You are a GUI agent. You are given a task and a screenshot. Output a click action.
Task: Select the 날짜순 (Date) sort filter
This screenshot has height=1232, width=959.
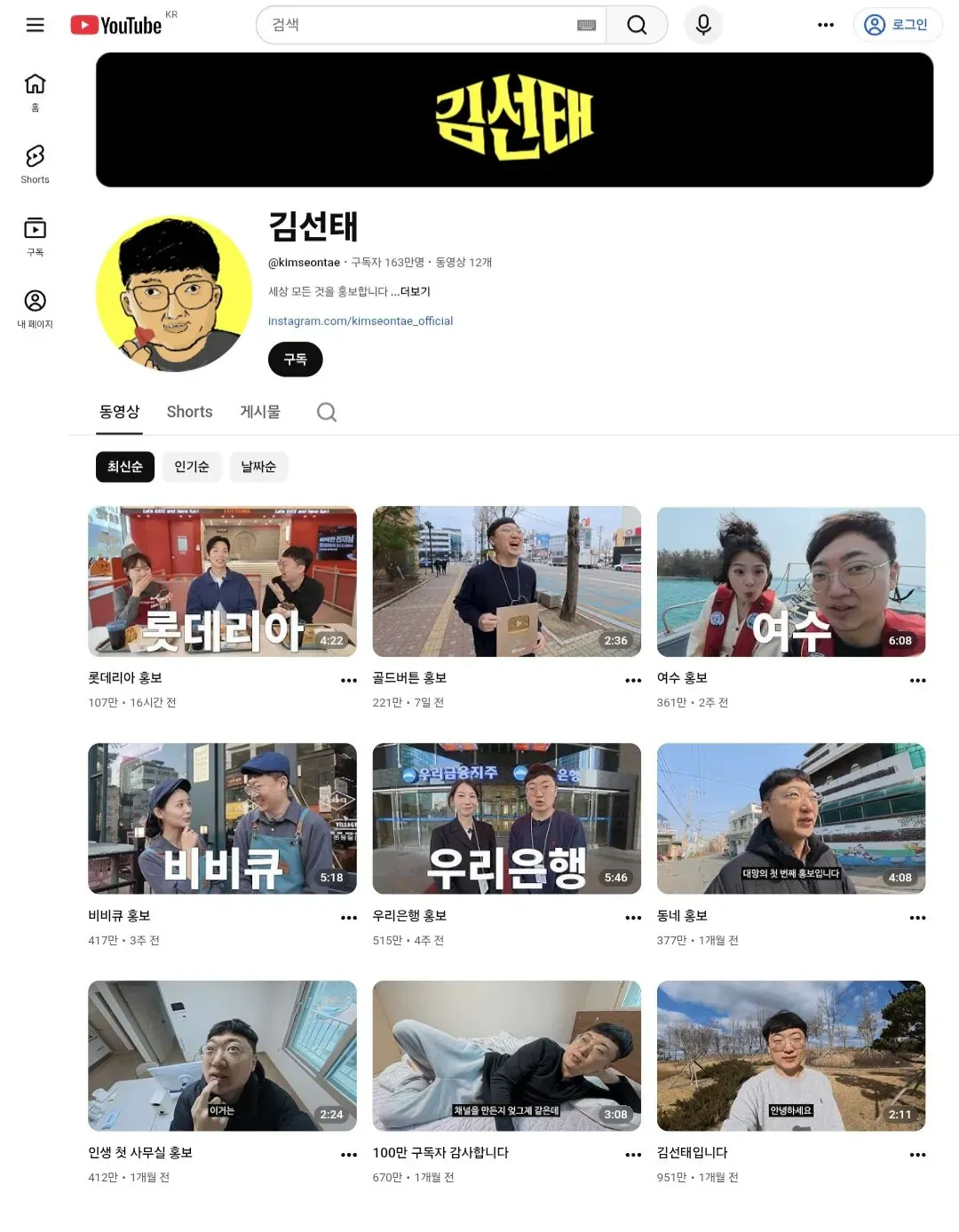click(x=258, y=467)
